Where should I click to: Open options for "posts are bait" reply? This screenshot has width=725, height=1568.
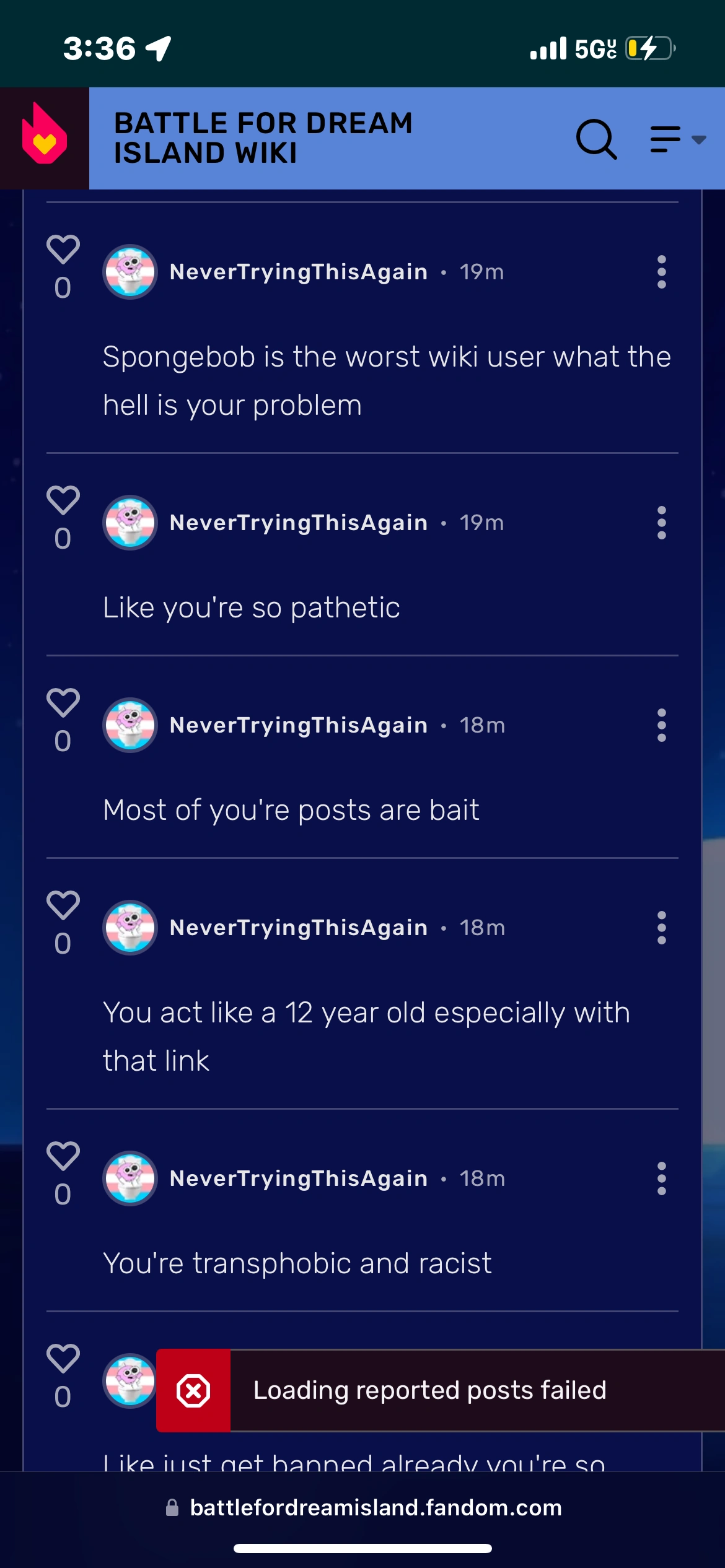(x=661, y=725)
